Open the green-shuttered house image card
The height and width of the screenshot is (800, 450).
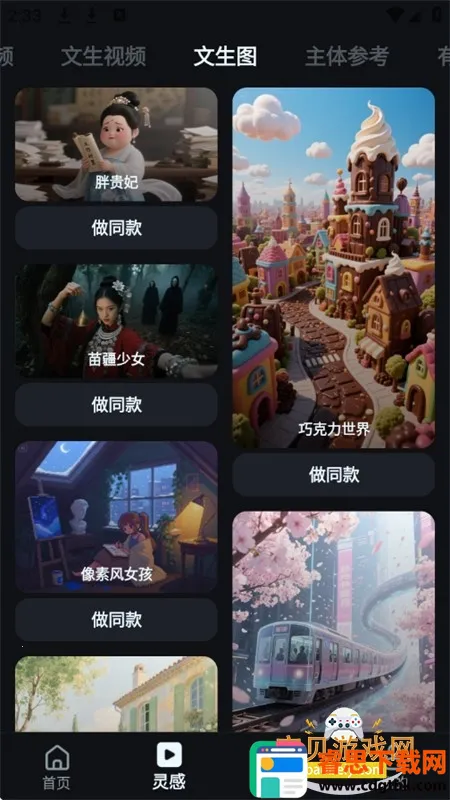coord(116,694)
